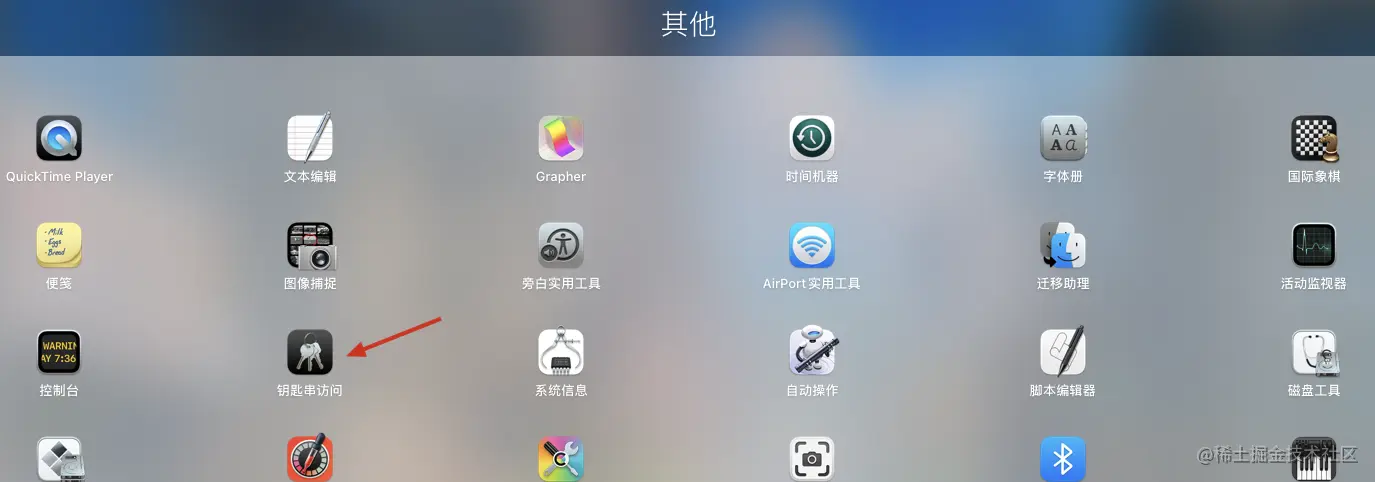Open 时间机器 (Time Machine)
Image resolution: width=1375 pixels, height=482 pixels.
[812, 139]
